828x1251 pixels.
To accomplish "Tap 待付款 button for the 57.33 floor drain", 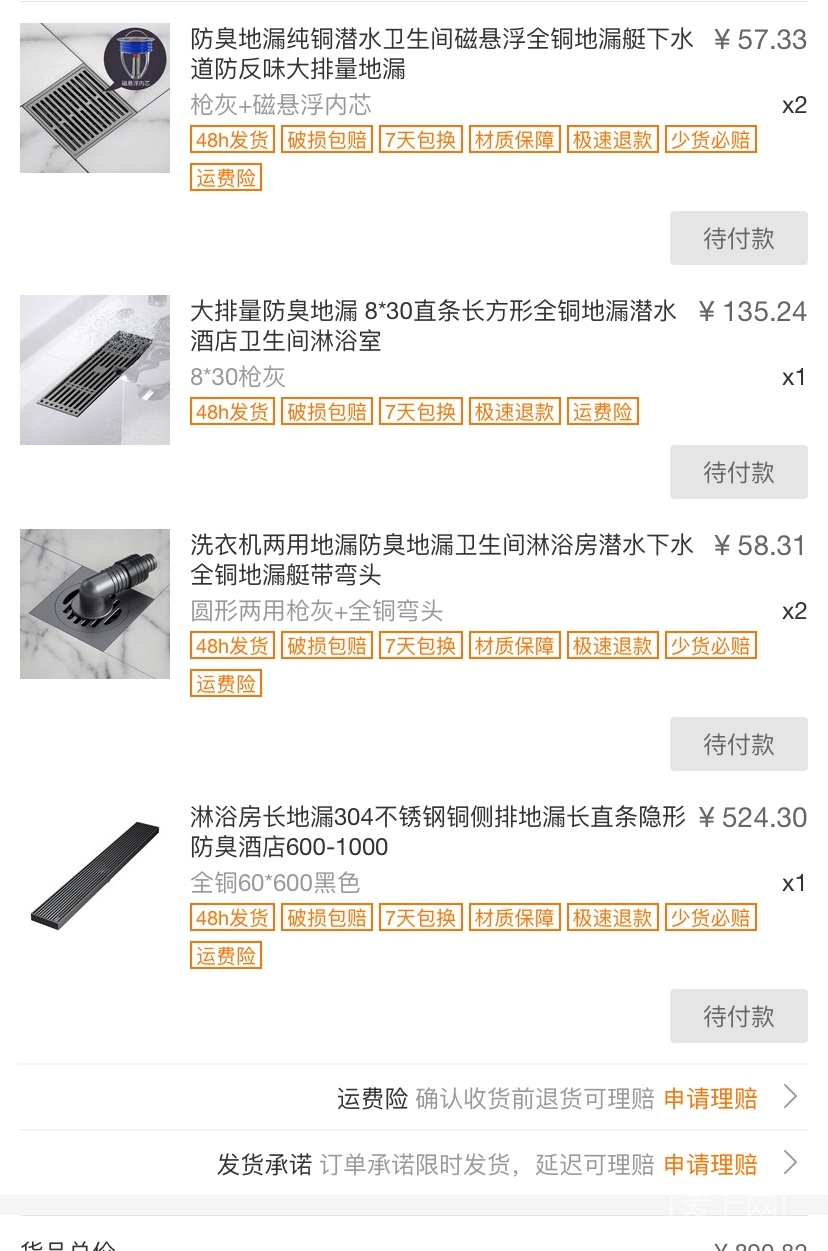I will tap(738, 238).
